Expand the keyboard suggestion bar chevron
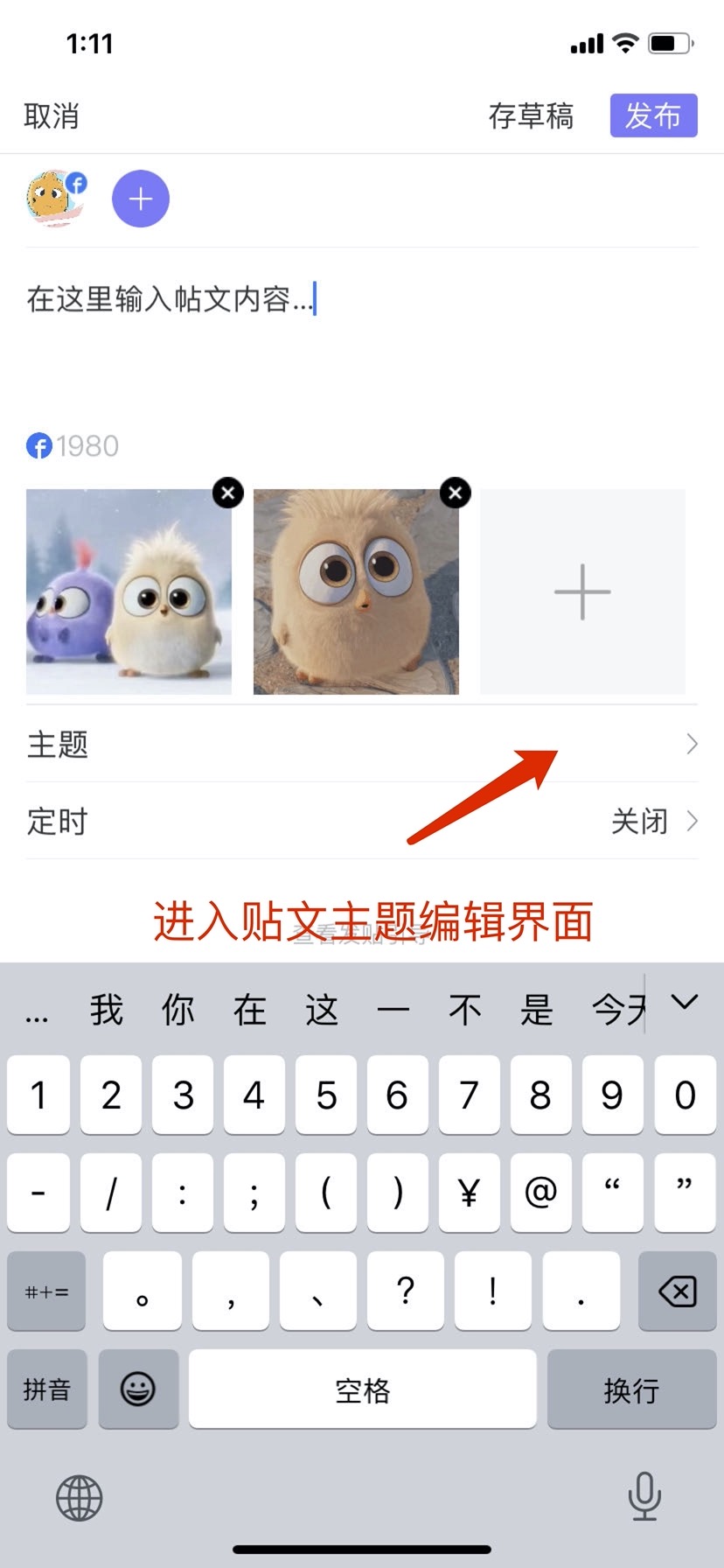 tap(684, 1003)
